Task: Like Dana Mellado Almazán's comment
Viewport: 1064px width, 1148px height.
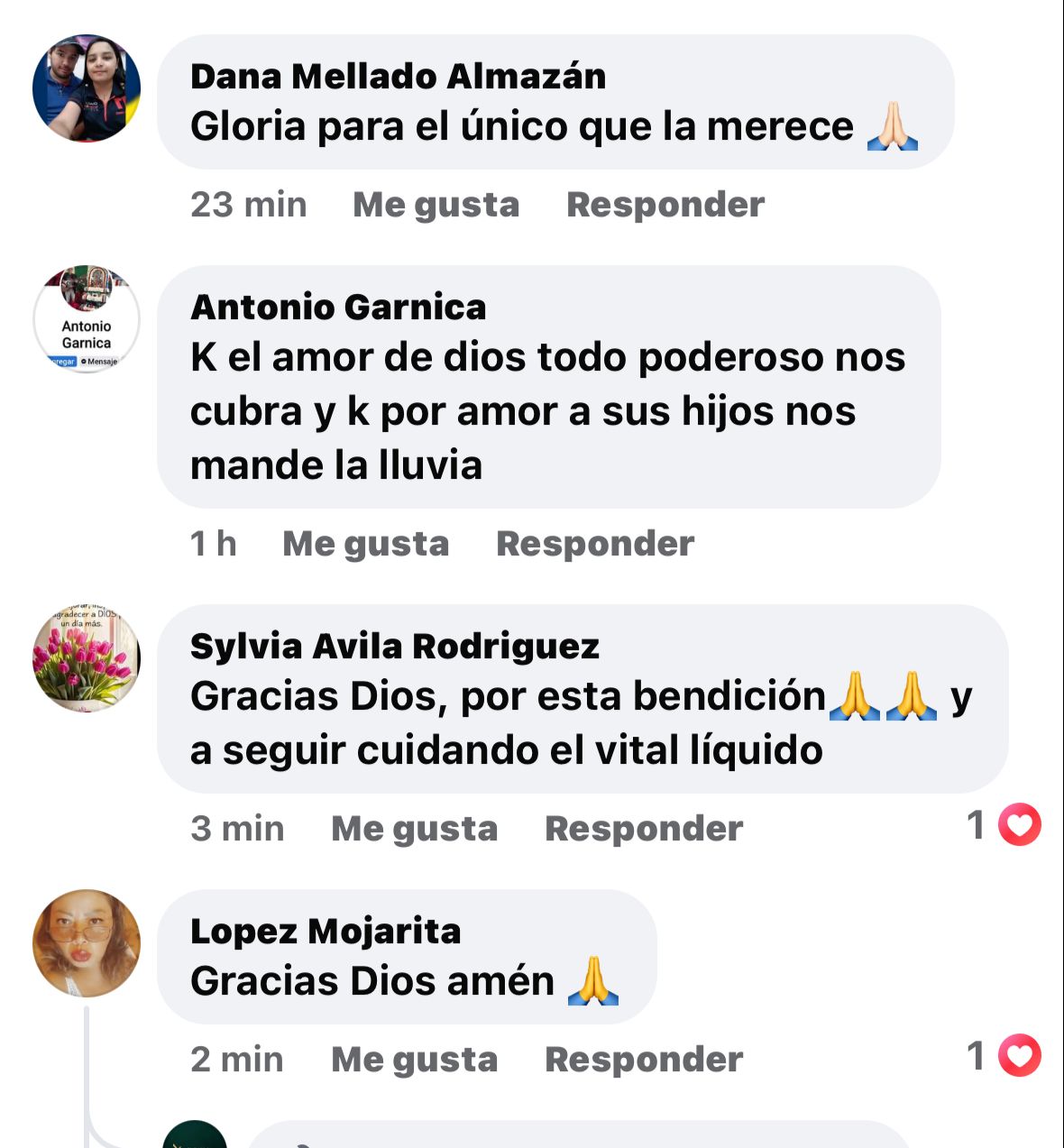Action: (x=436, y=205)
